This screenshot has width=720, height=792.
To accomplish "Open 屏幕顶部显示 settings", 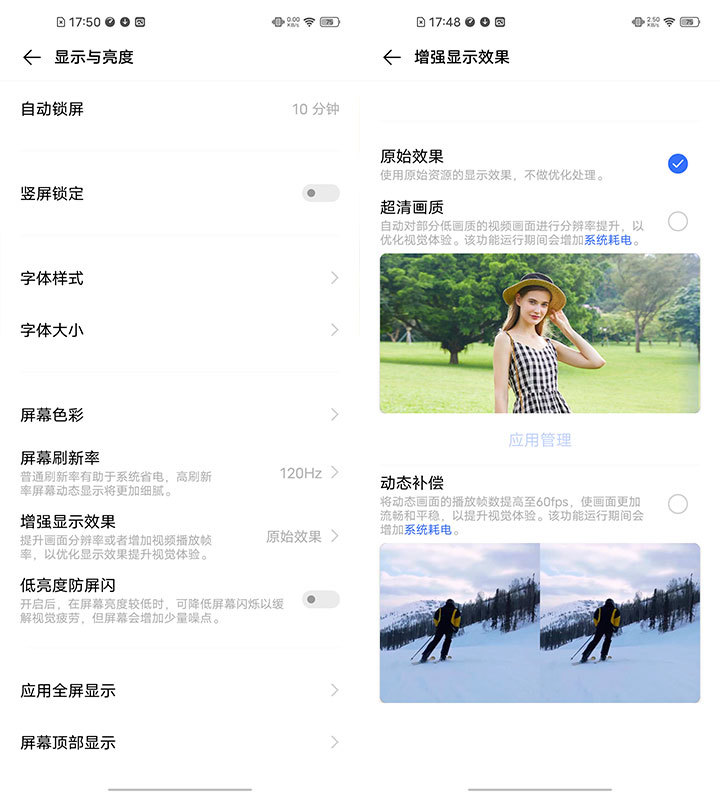I will tap(180, 742).
